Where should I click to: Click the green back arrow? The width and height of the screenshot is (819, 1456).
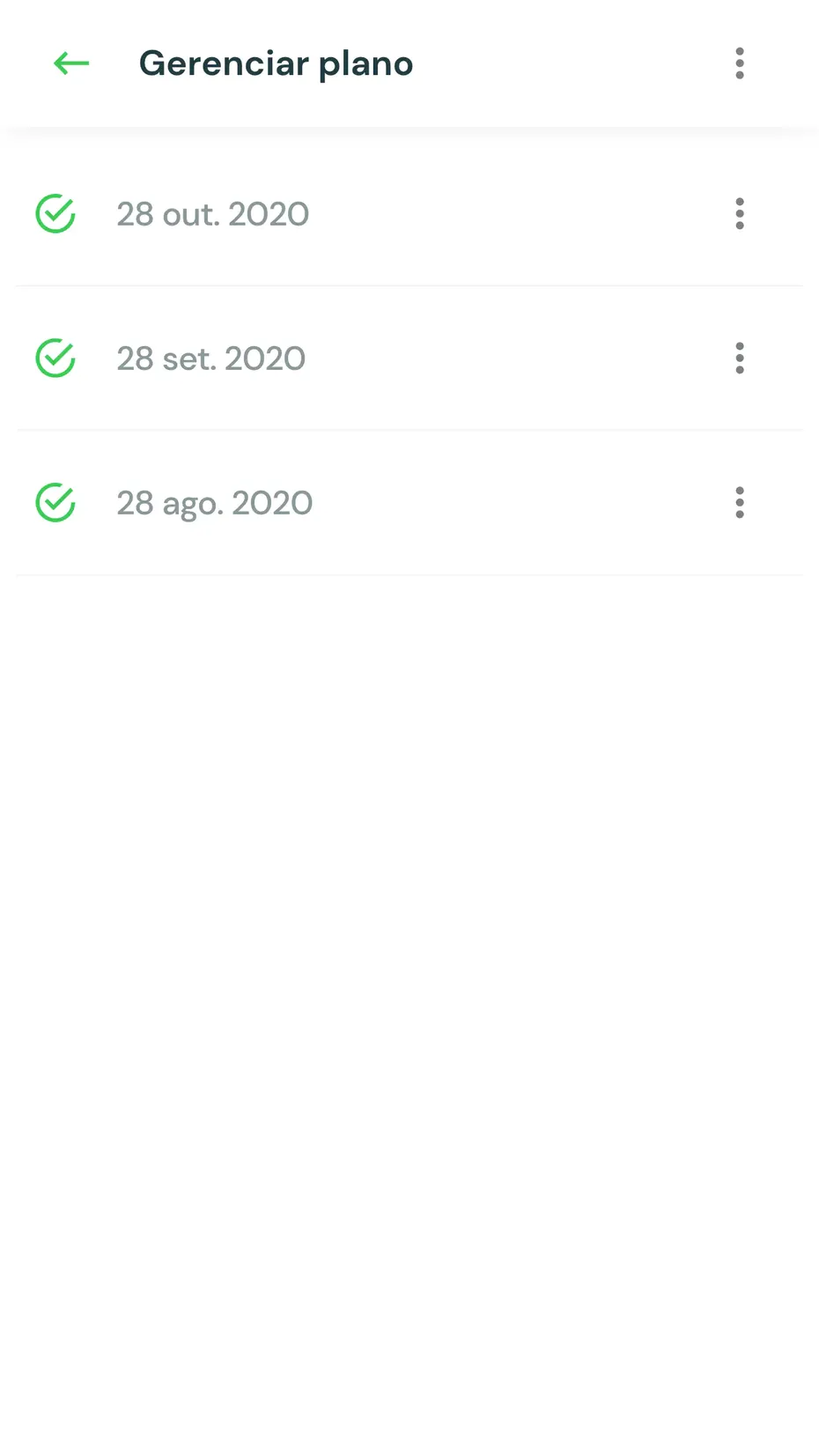(70, 63)
